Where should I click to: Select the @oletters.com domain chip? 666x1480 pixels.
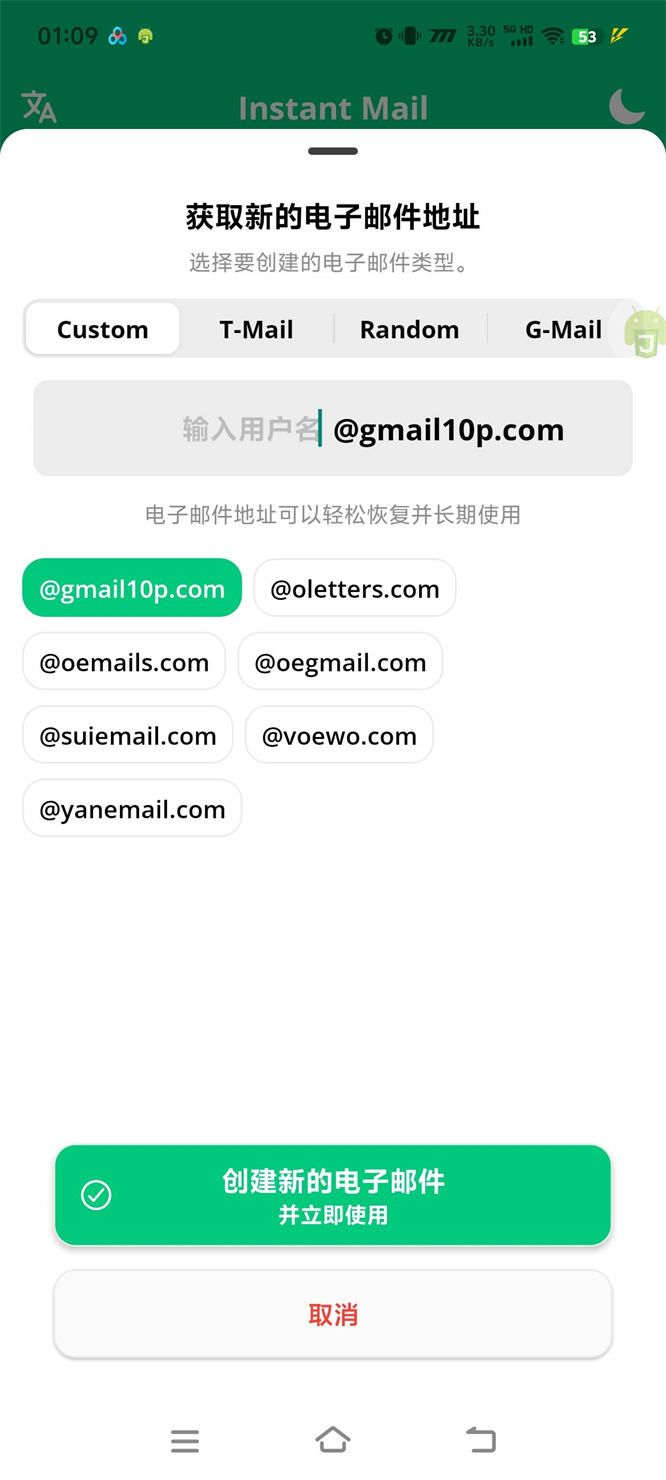pyautogui.click(x=355, y=588)
